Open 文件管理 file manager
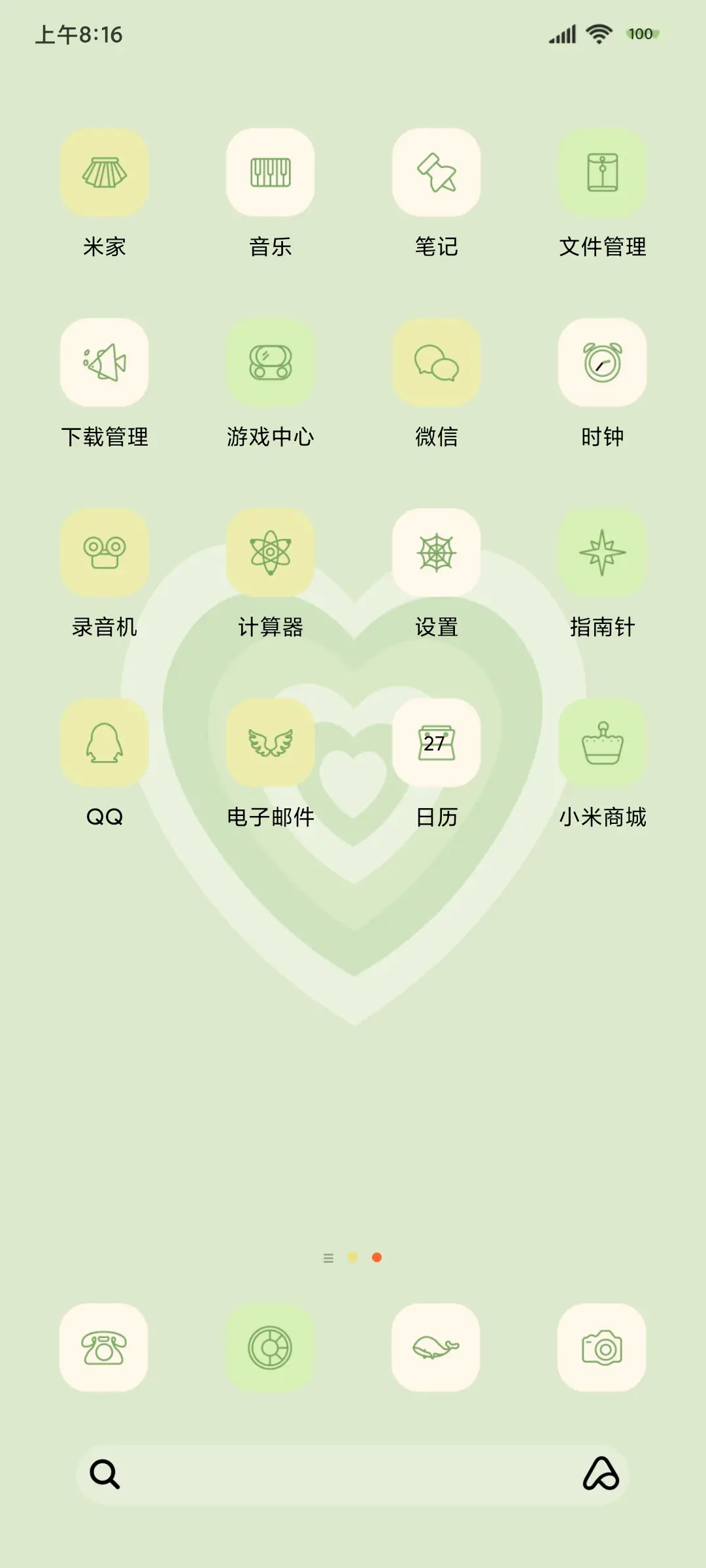Viewport: 706px width, 1568px height. 603,172
